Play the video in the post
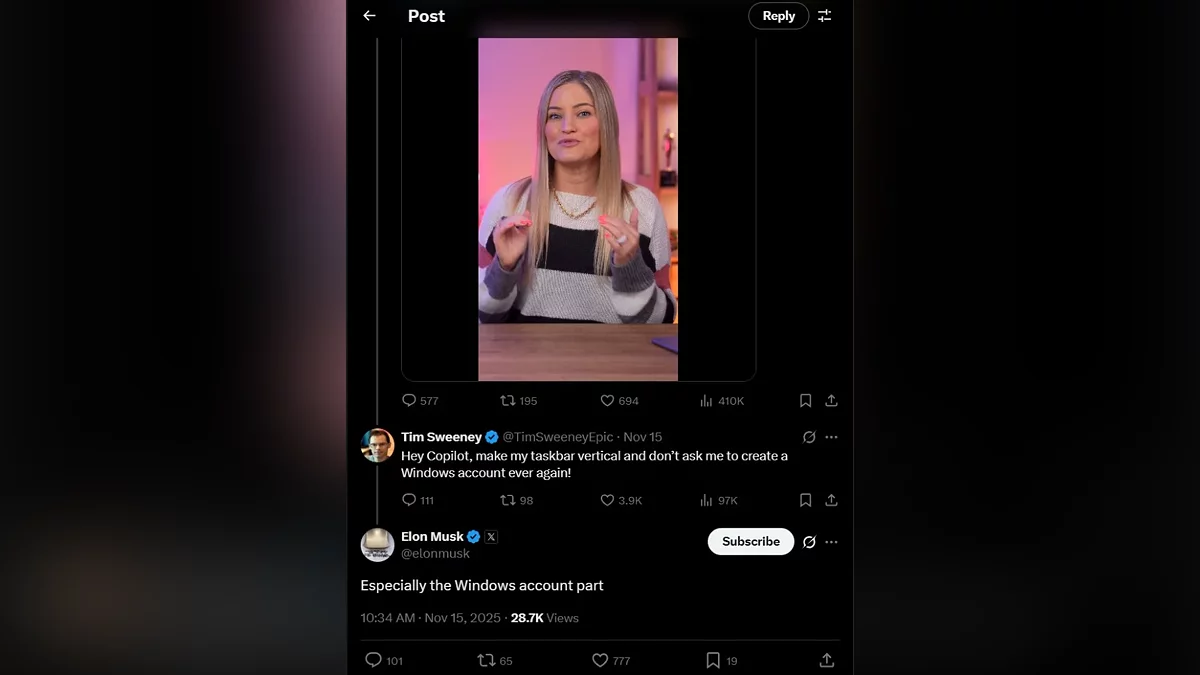Viewport: 1200px width, 675px height. pos(578,208)
